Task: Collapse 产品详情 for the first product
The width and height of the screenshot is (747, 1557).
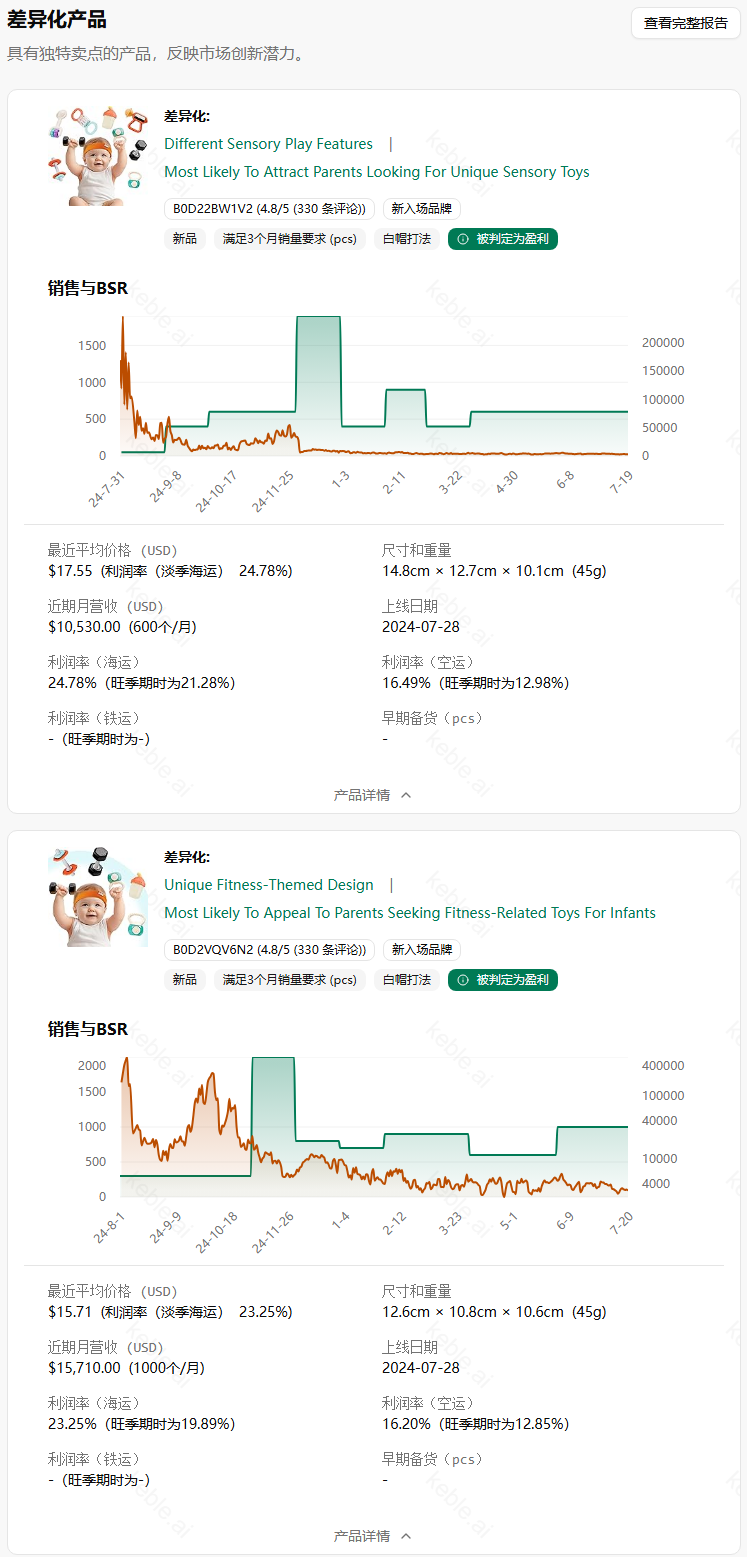Action: (372, 795)
